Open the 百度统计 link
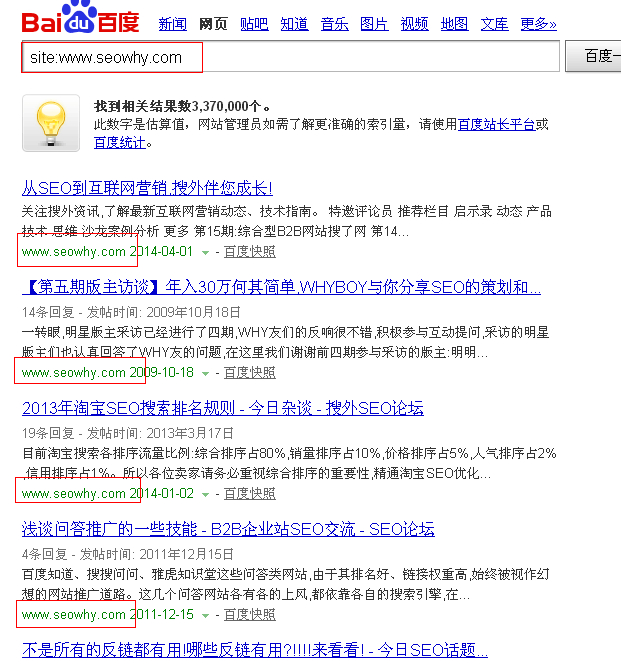 (119, 143)
